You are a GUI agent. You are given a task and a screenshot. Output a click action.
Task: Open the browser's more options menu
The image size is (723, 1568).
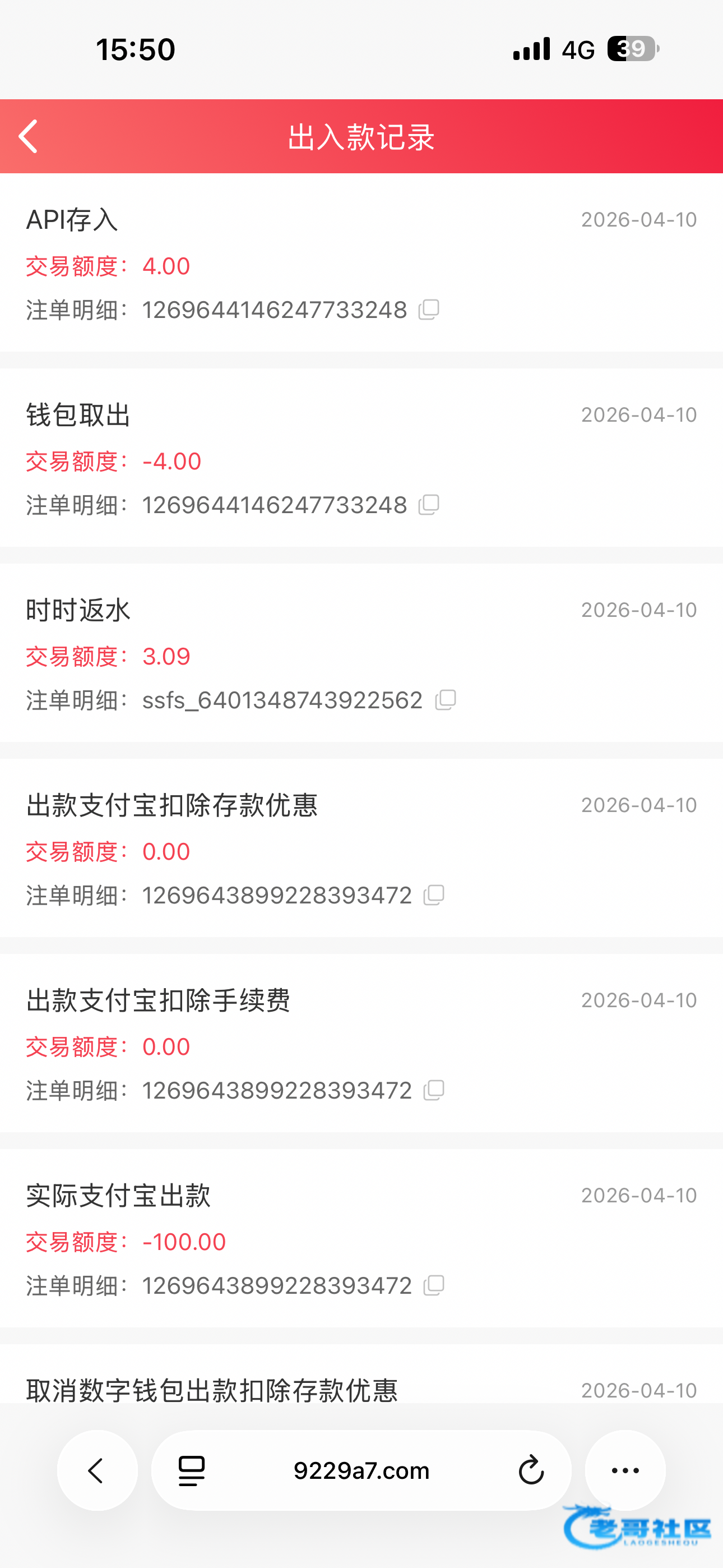pyautogui.click(x=625, y=1470)
